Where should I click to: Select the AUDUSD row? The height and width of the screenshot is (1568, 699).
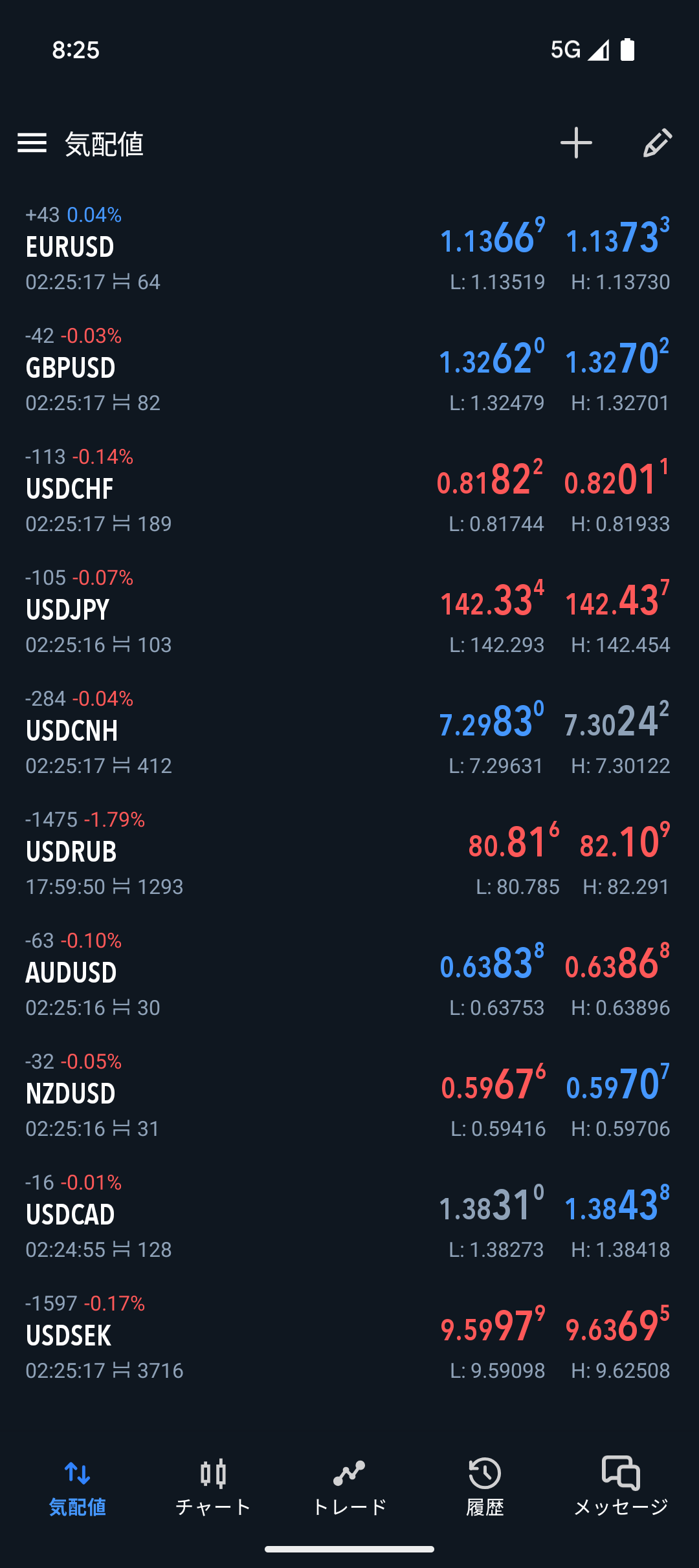pos(349,974)
